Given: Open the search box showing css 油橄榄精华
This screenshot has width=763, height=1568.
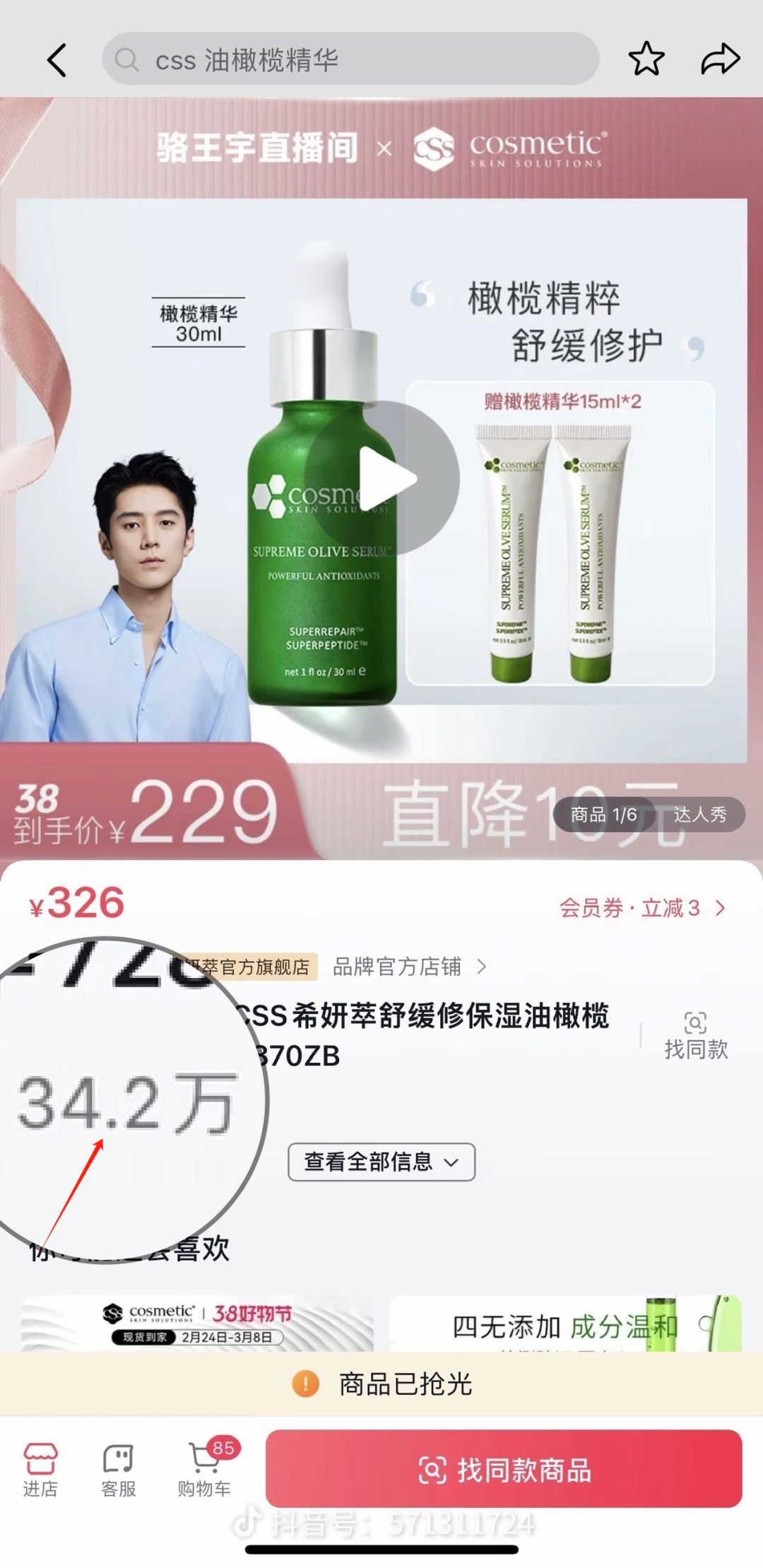Looking at the screenshot, I should pyautogui.click(x=350, y=60).
